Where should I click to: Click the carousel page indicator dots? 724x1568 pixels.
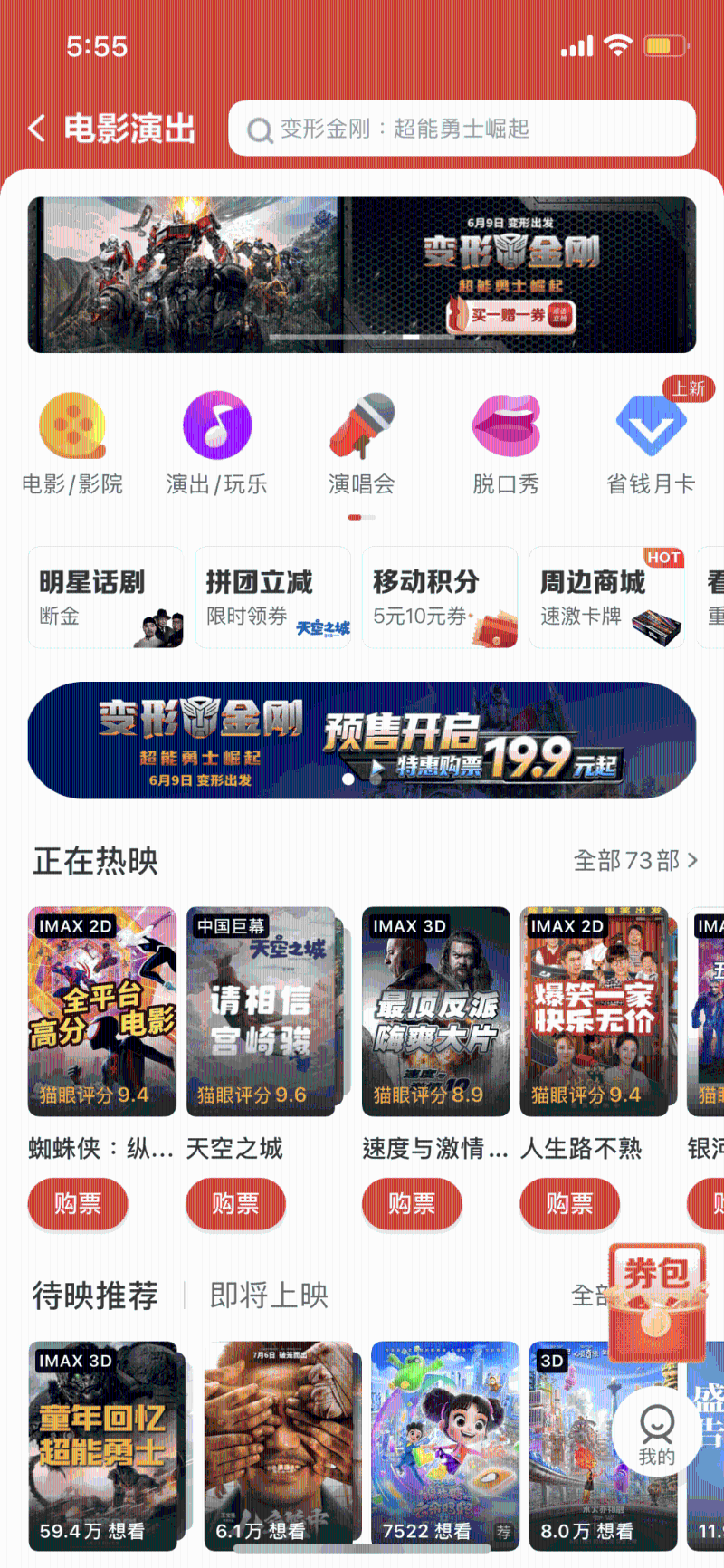click(x=361, y=516)
